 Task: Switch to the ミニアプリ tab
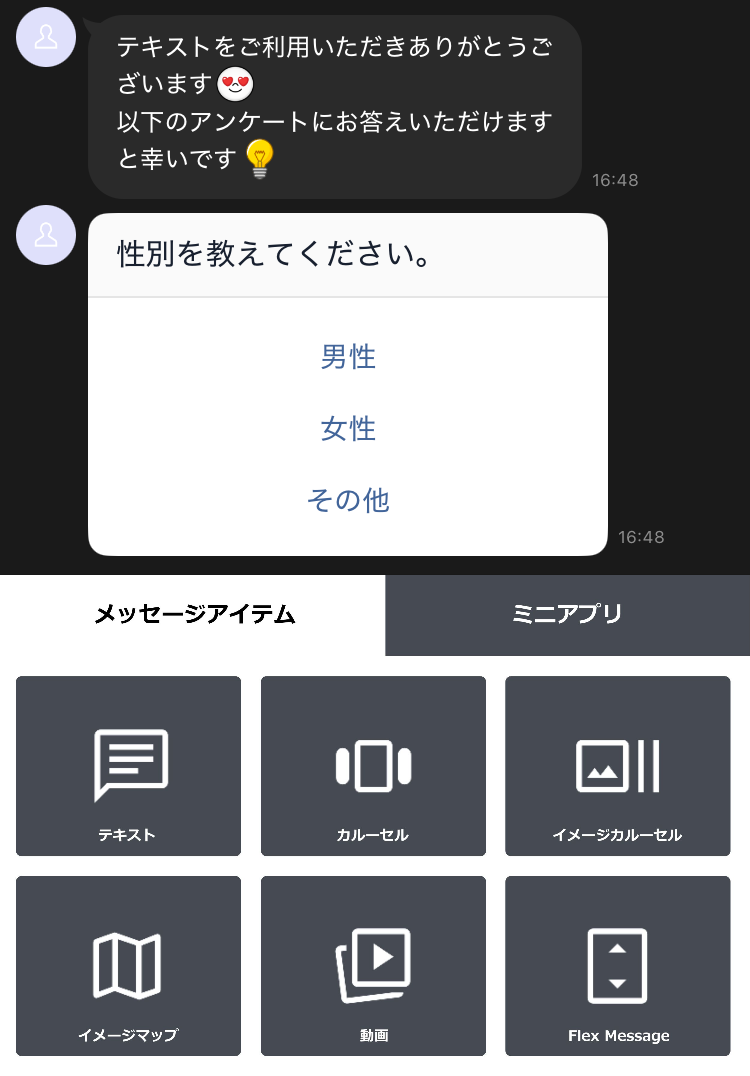tap(567, 614)
